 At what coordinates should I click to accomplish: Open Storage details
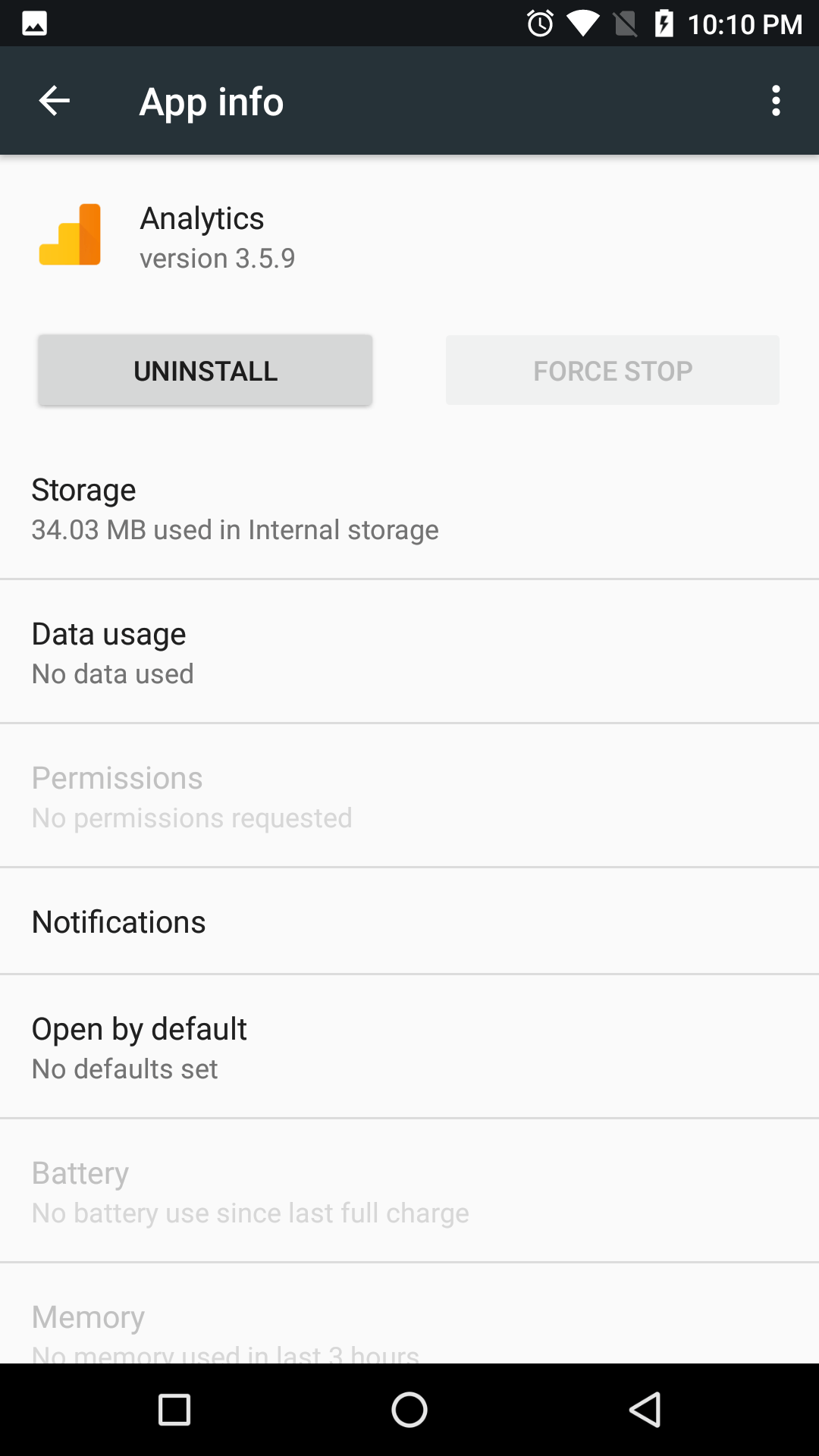coord(409,508)
